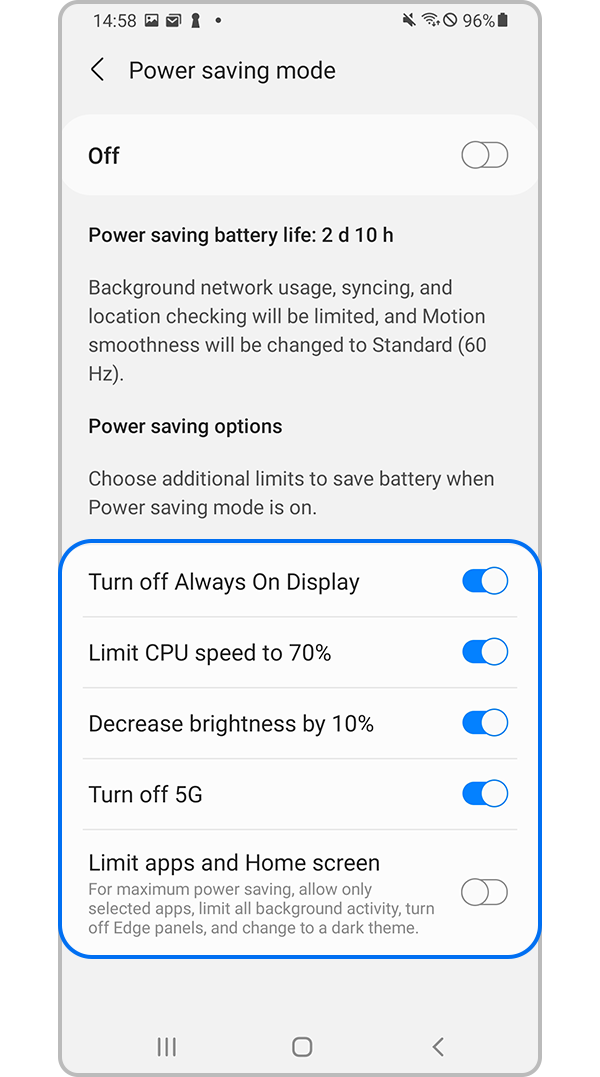The image size is (600, 1077).
Task: Enable Limit apps and Home screen
Action: click(x=485, y=893)
